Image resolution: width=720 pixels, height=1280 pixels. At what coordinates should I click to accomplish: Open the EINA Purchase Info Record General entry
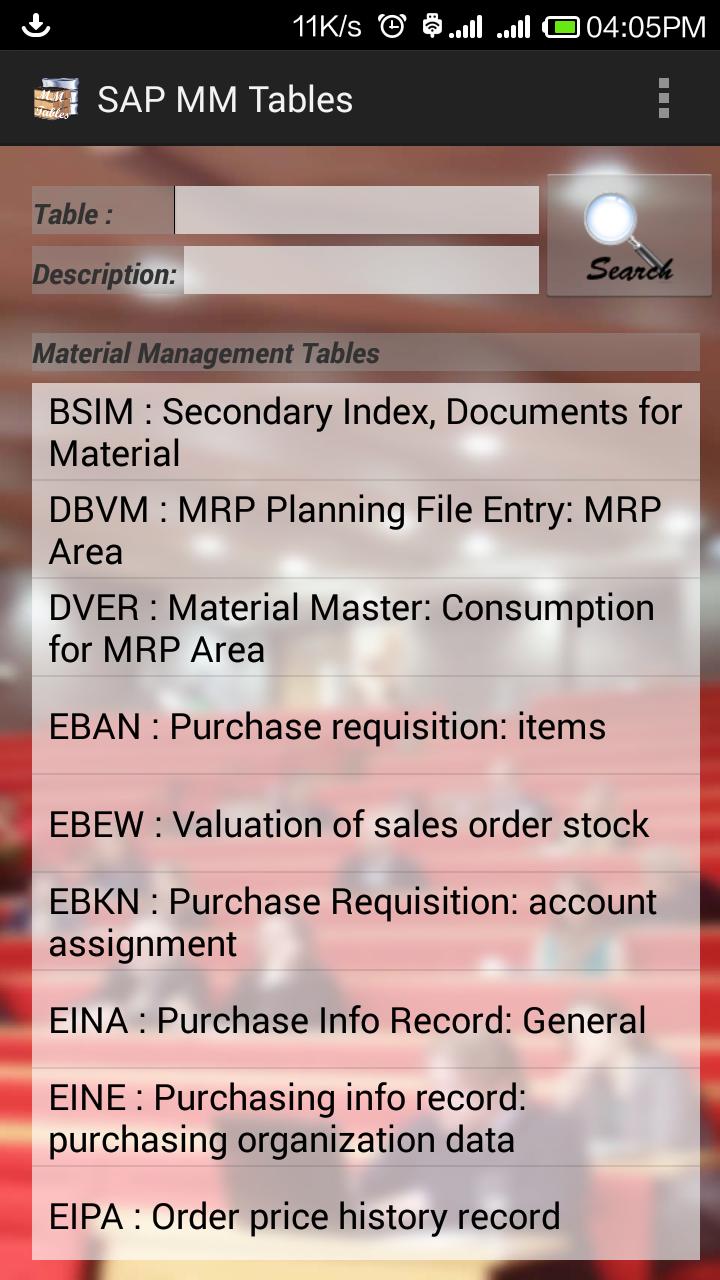point(365,1020)
